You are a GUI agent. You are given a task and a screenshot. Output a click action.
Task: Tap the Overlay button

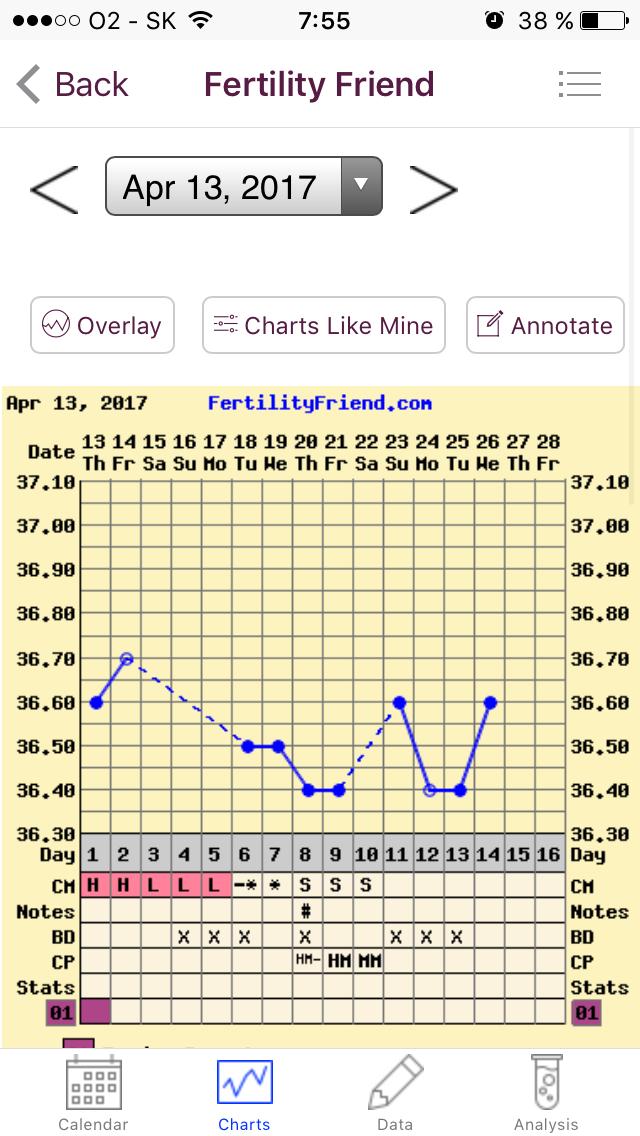click(102, 325)
